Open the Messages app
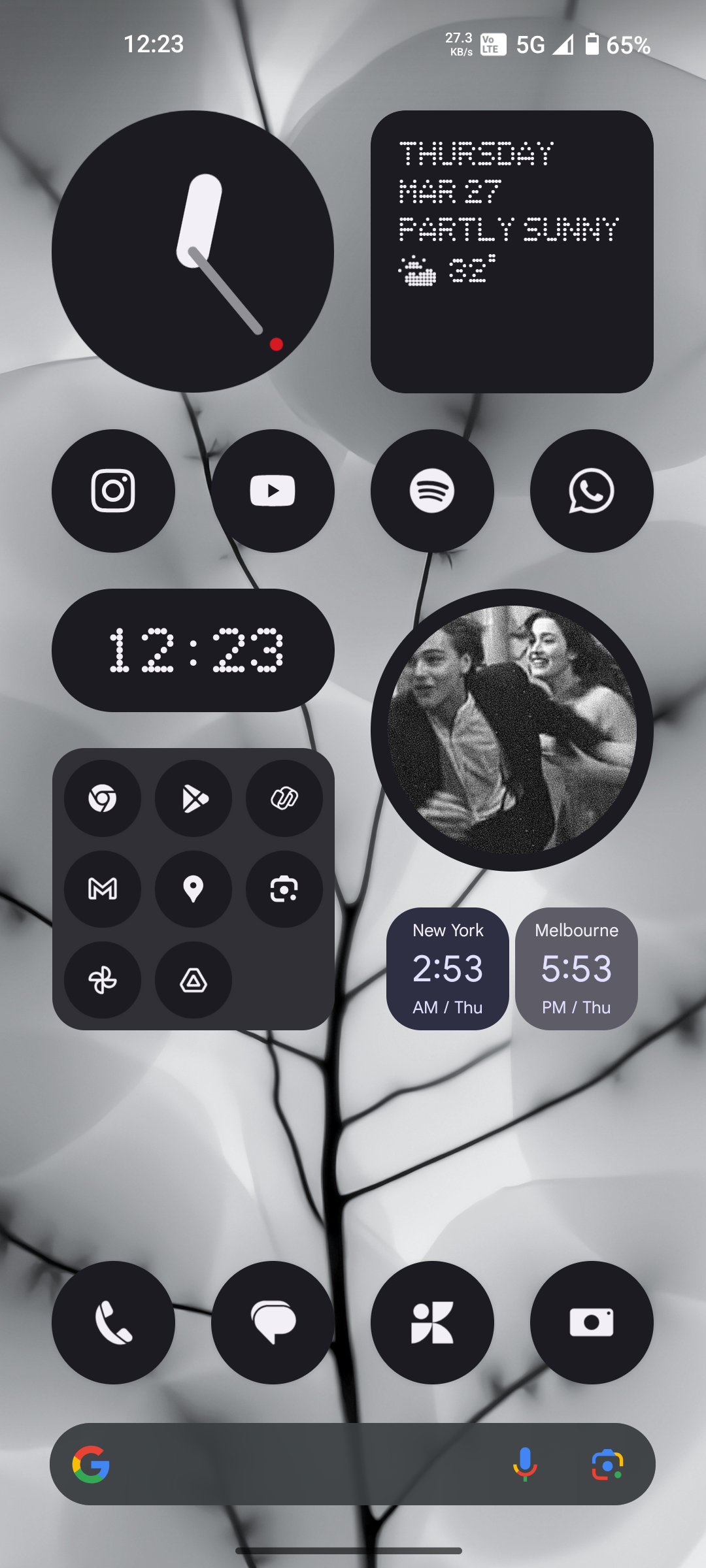This screenshot has width=706, height=1568. tap(273, 1323)
